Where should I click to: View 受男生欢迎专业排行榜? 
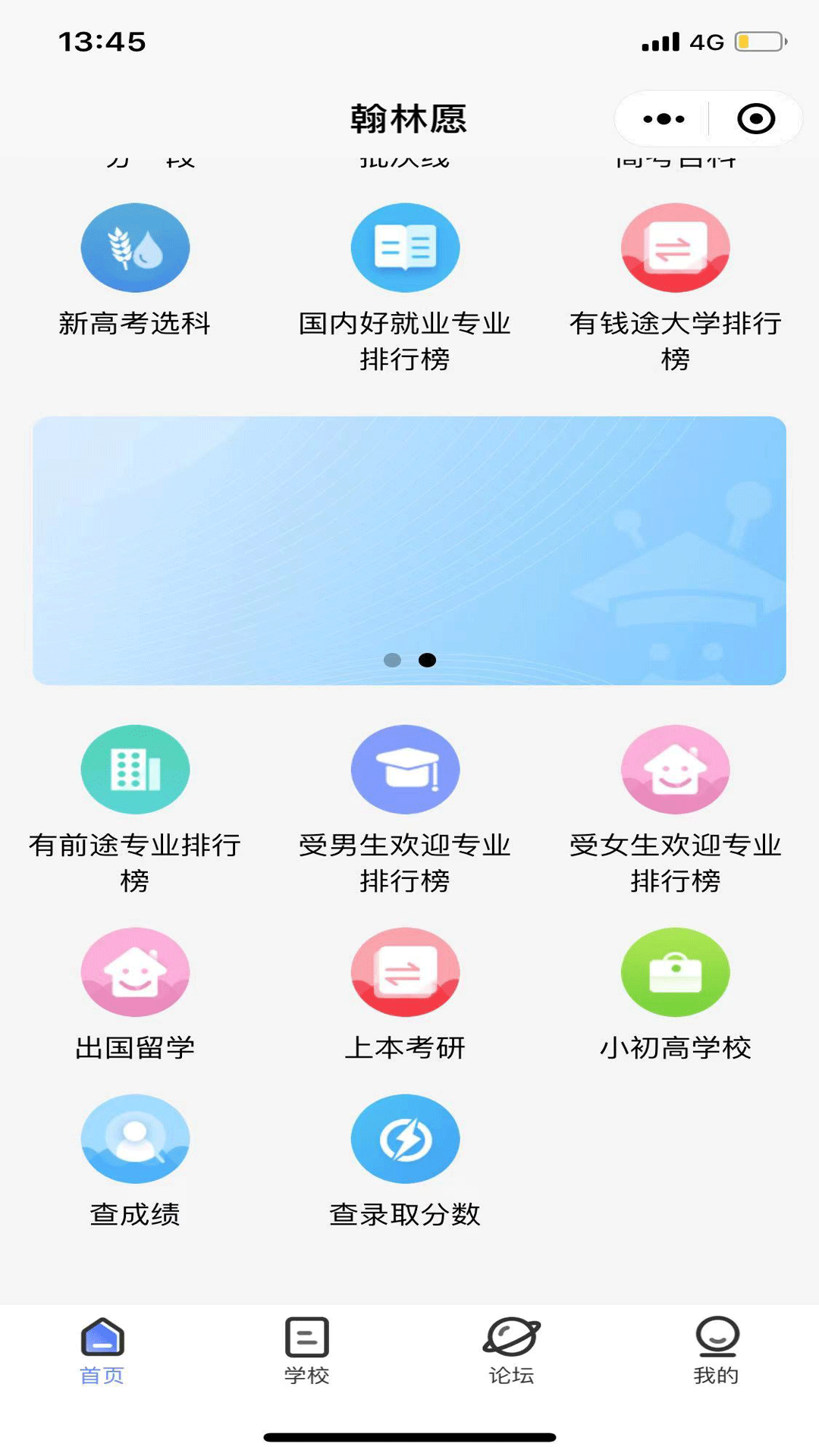[x=405, y=770]
